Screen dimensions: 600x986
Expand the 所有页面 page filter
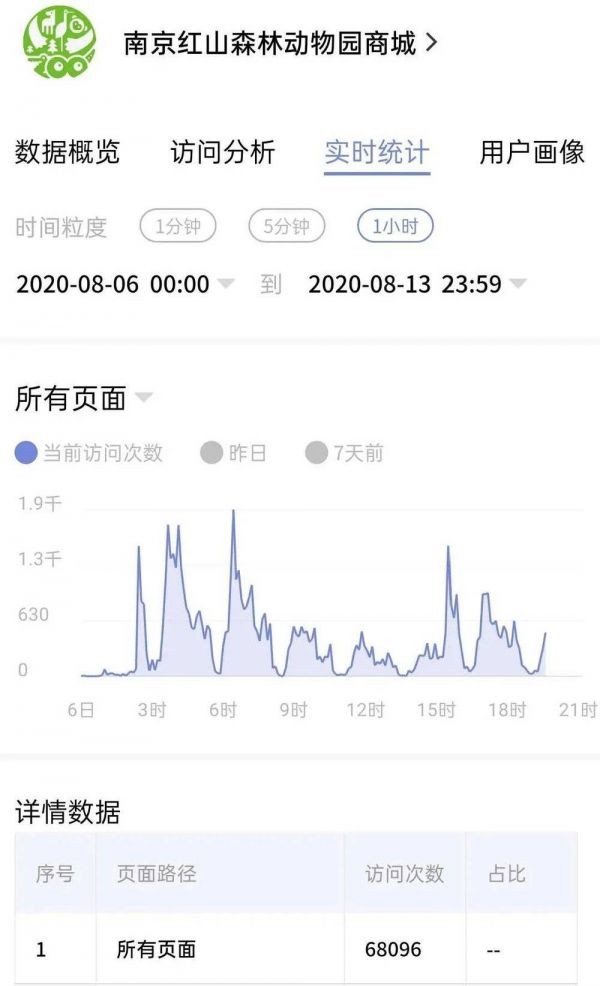[84, 399]
